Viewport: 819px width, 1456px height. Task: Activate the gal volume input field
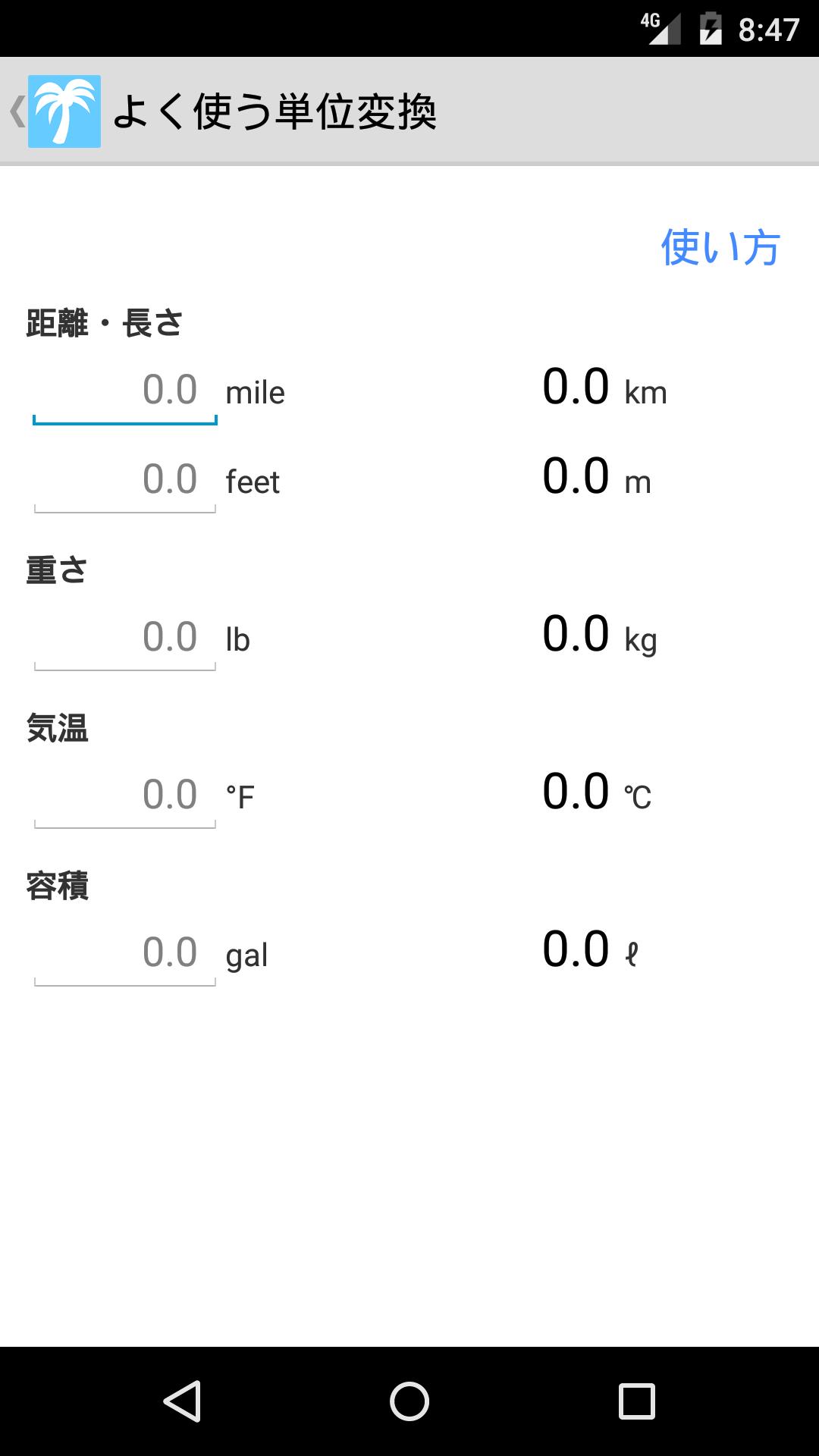coord(125,954)
